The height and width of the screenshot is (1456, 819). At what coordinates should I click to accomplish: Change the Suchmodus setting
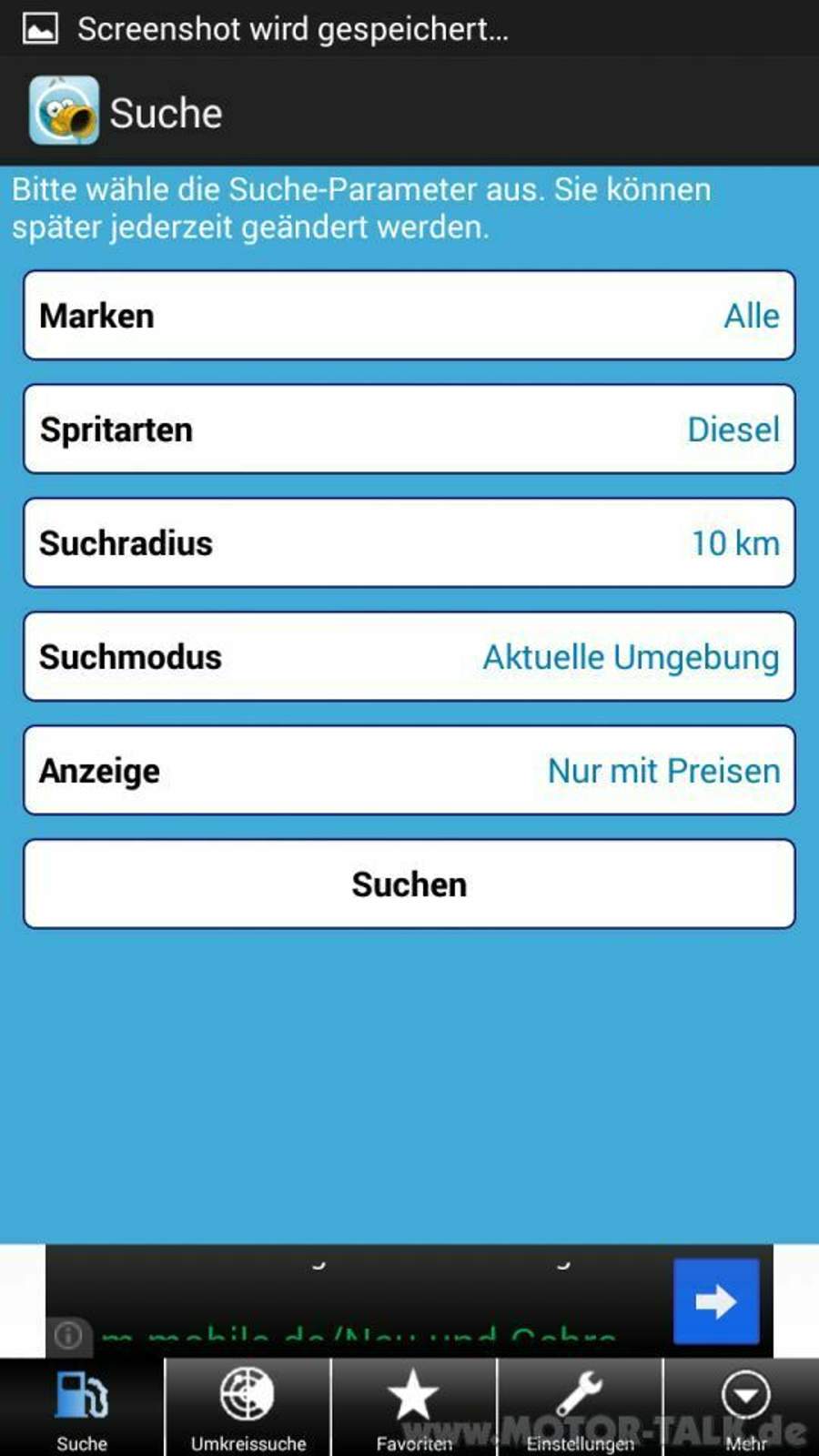click(409, 656)
